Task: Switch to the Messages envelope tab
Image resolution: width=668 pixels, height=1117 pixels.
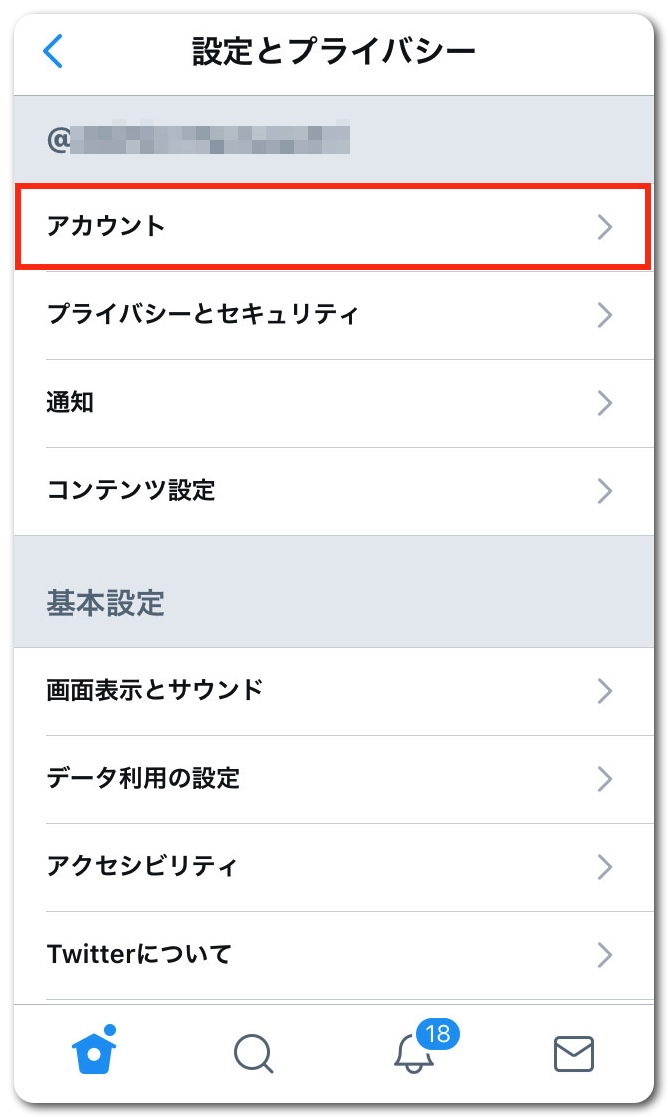Action: click(574, 1053)
